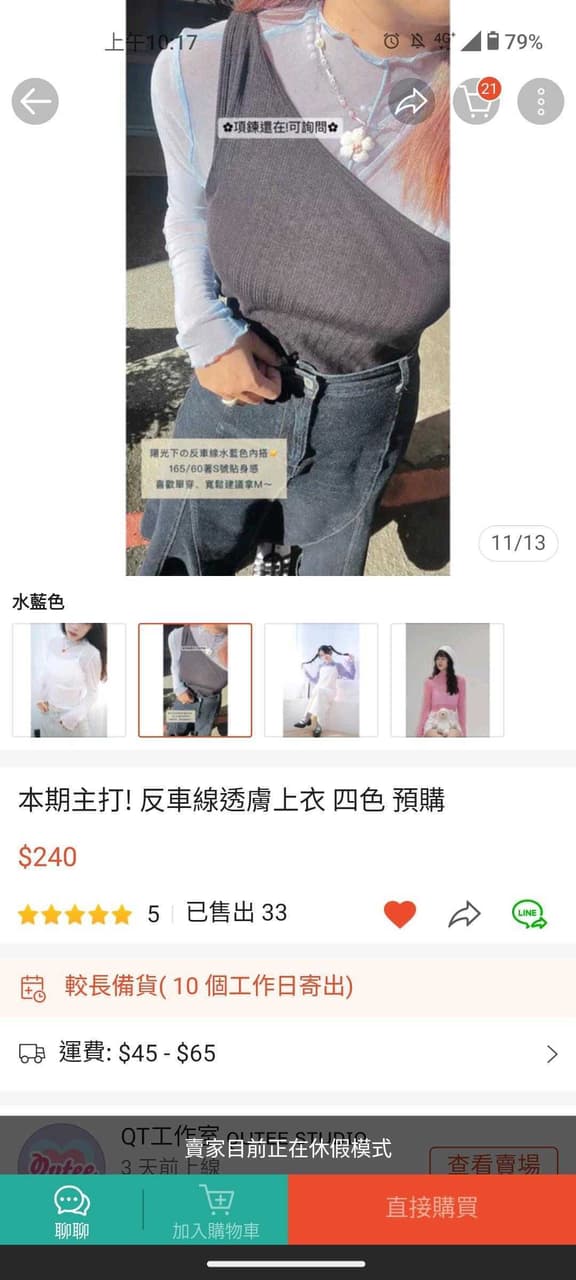
Task: Unlike the product with the red heart
Action: pos(400,914)
